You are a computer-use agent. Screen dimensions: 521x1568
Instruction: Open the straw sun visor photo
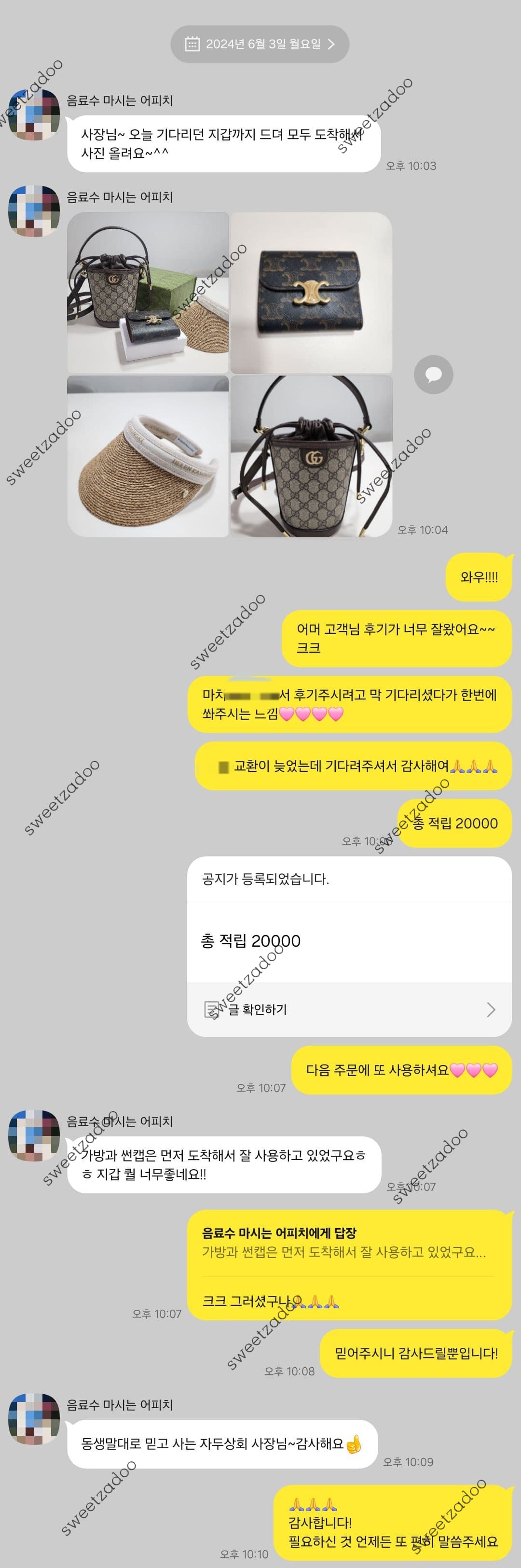click(x=148, y=456)
